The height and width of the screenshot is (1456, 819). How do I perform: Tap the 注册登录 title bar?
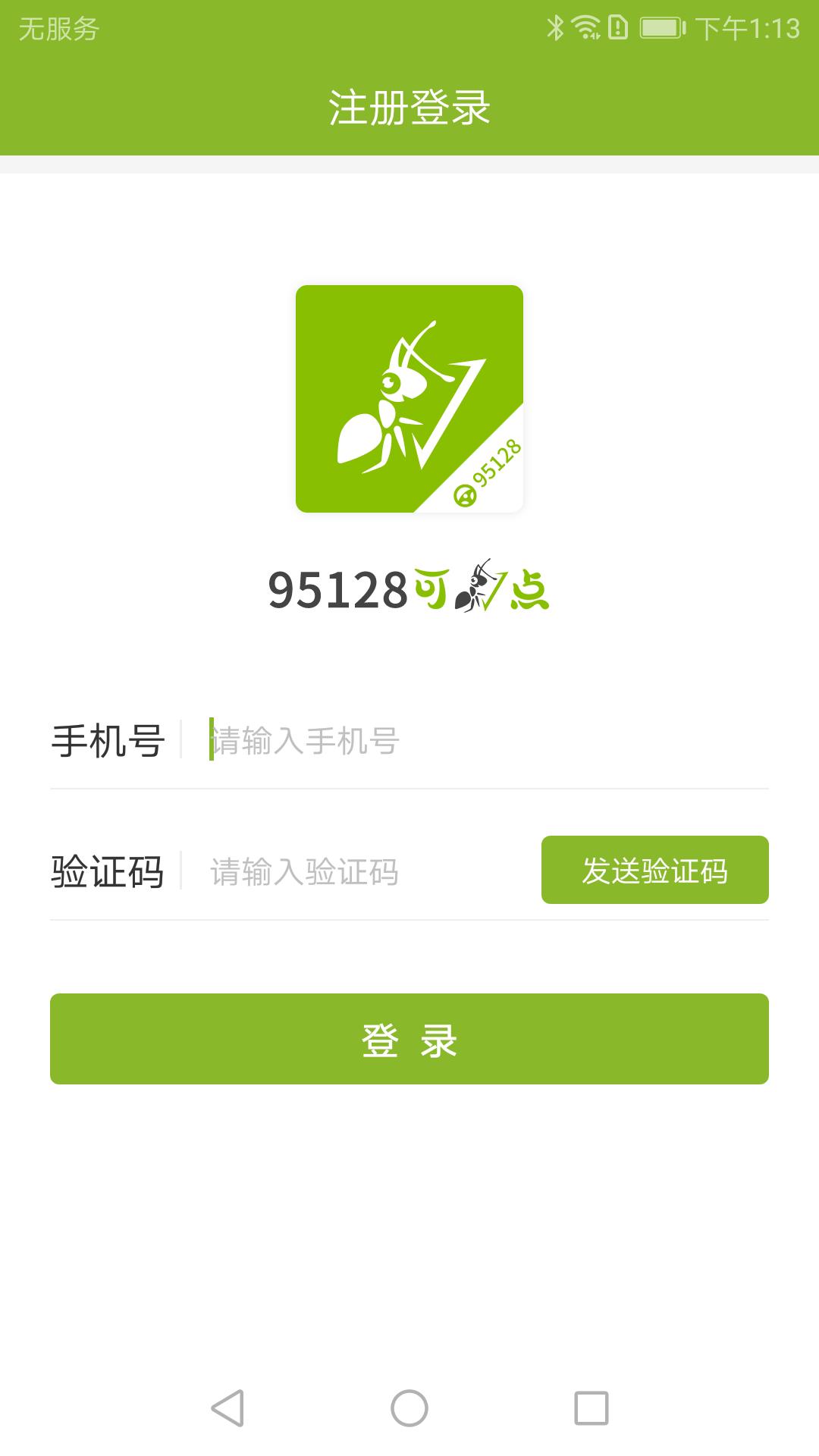tap(409, 106)
